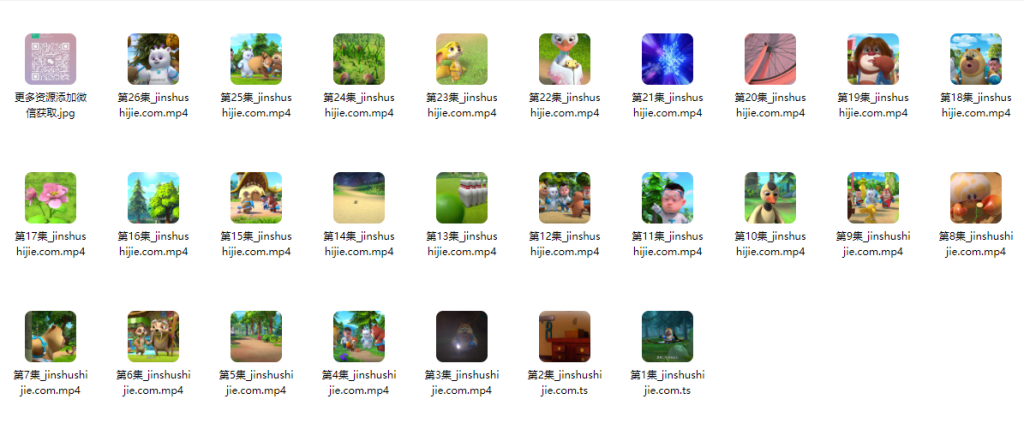Open the 第1集 .ts video file
The image size is (1024, 441).
[667, 336]
